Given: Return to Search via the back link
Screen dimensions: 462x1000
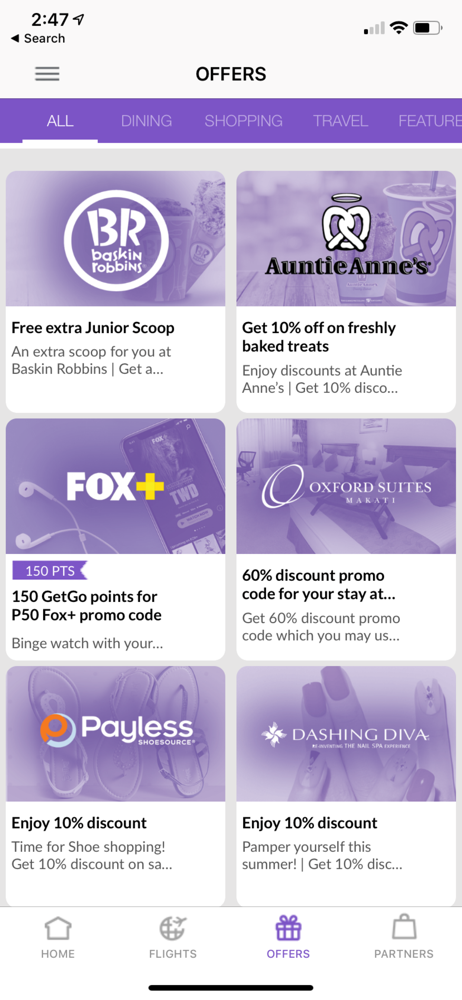Looking at the screenshot, I should click(38, 39).
